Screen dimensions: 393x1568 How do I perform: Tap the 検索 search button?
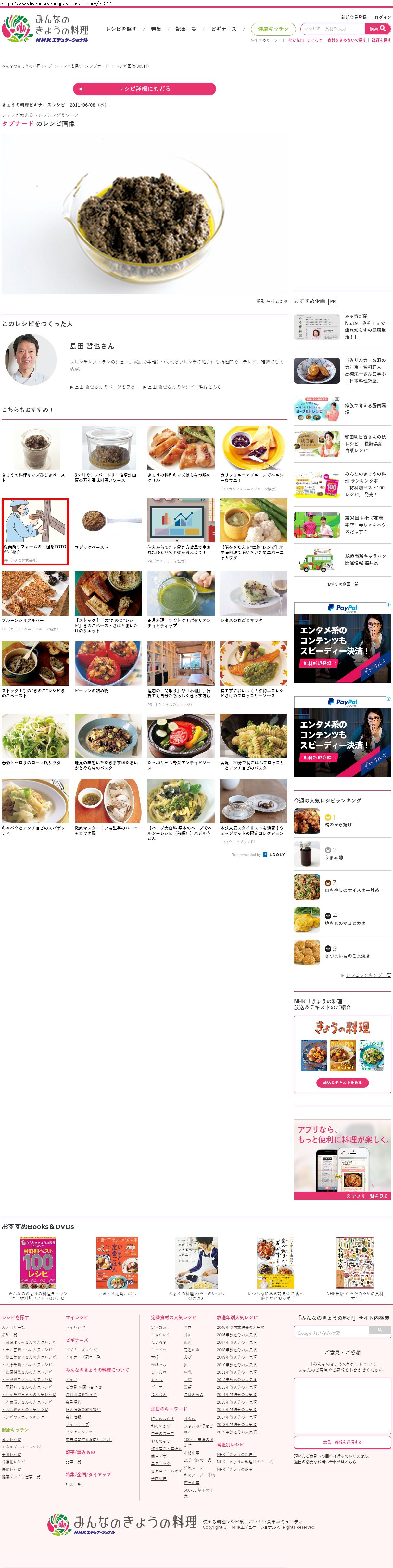pos(378,29)
